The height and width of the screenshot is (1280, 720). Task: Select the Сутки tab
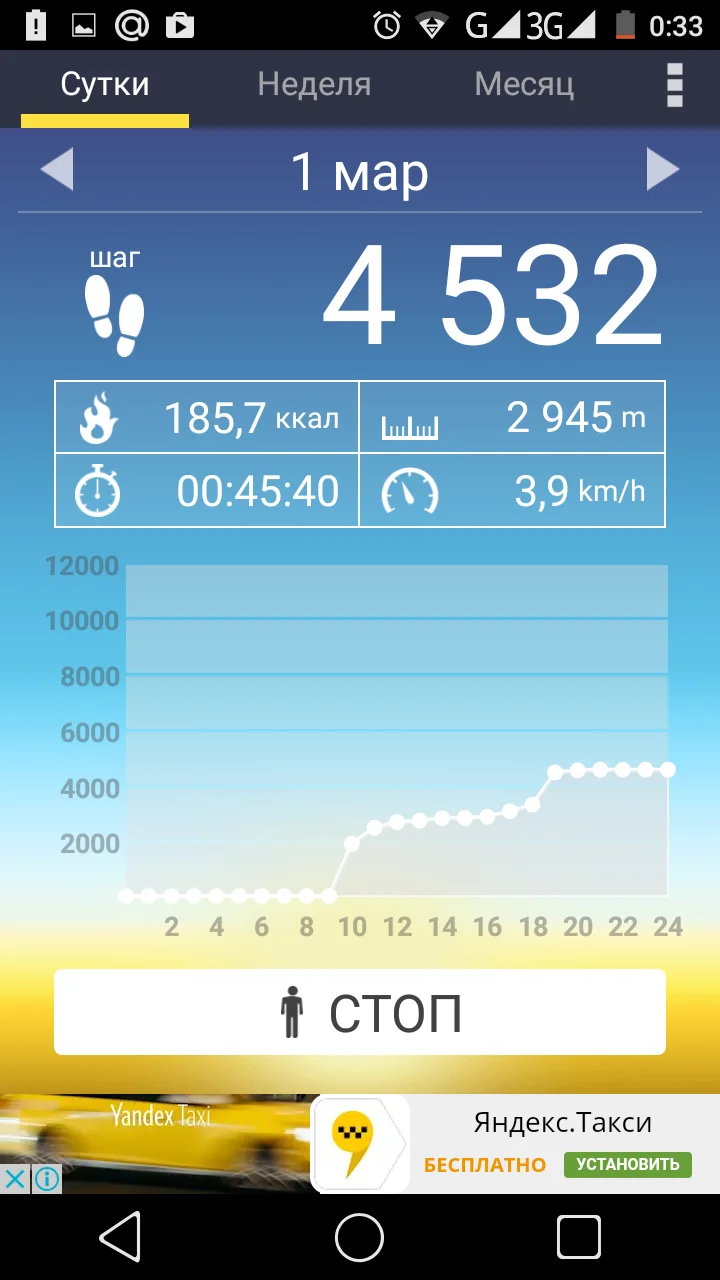[x=105, y=85]
